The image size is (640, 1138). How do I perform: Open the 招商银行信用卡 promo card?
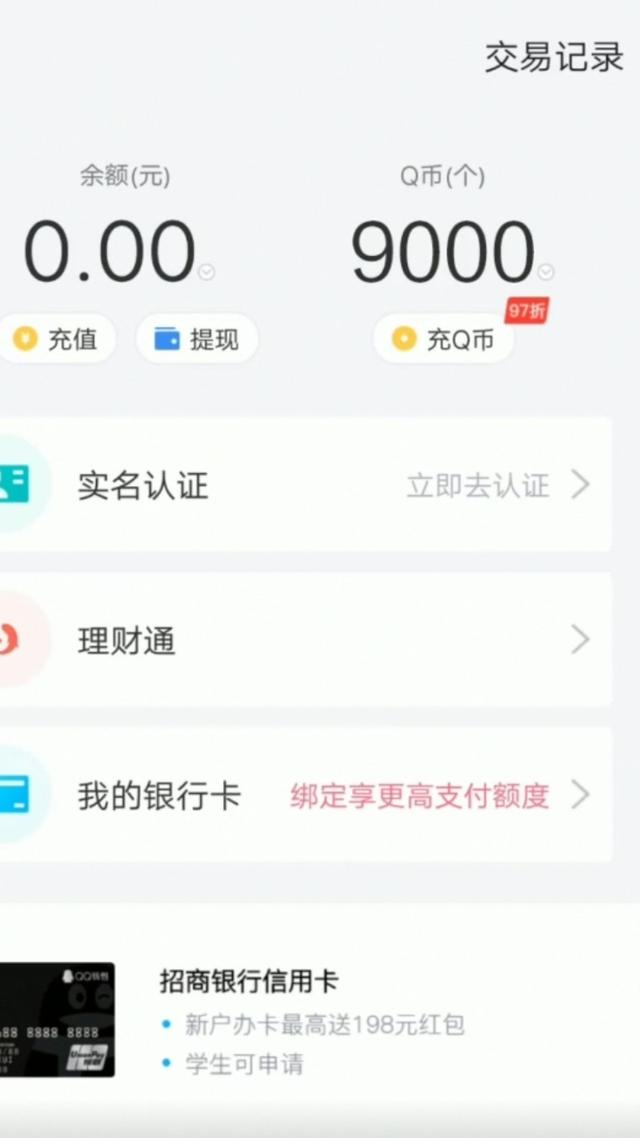pyautogui.click(x=310, y=1020)
